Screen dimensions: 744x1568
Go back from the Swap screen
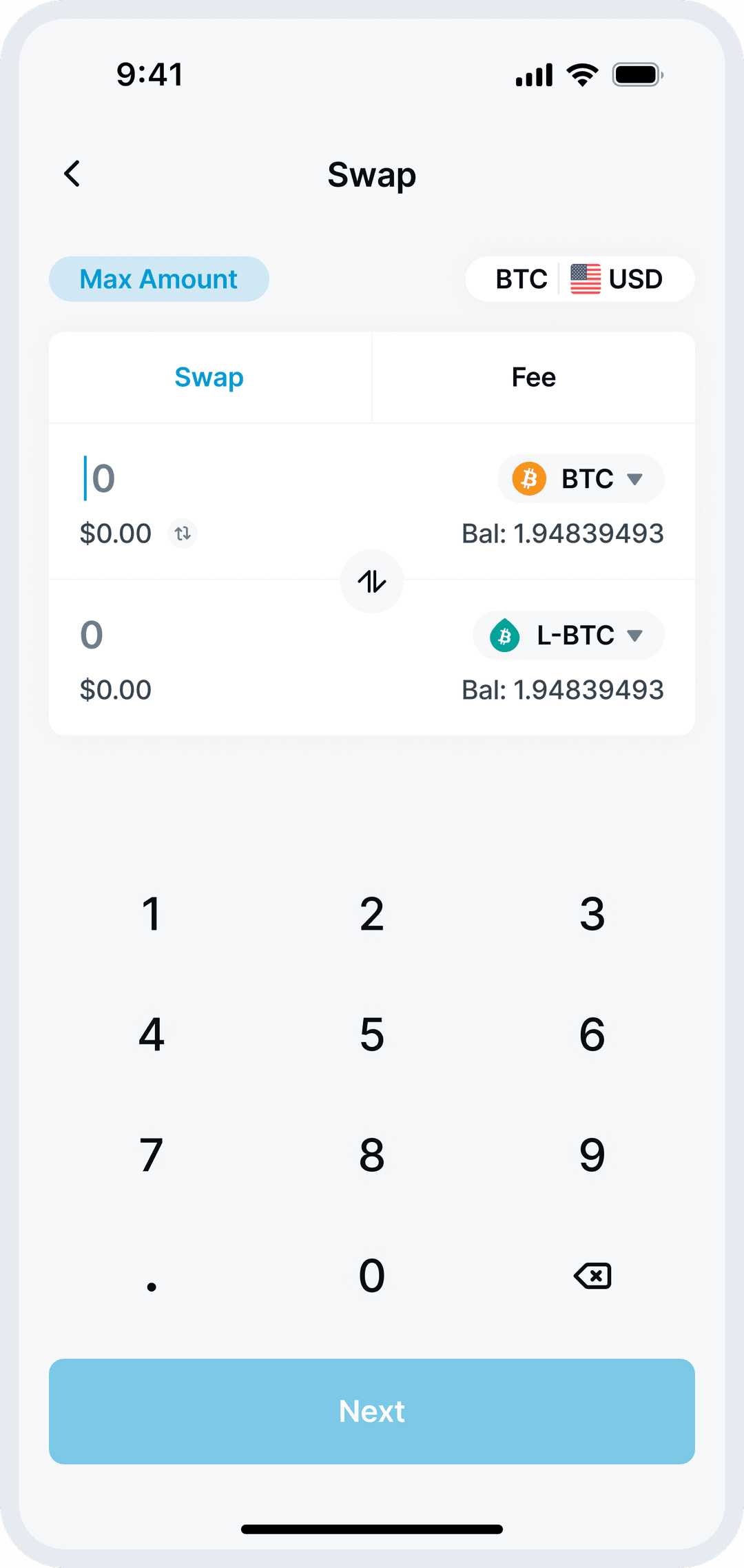pos(72,174)
